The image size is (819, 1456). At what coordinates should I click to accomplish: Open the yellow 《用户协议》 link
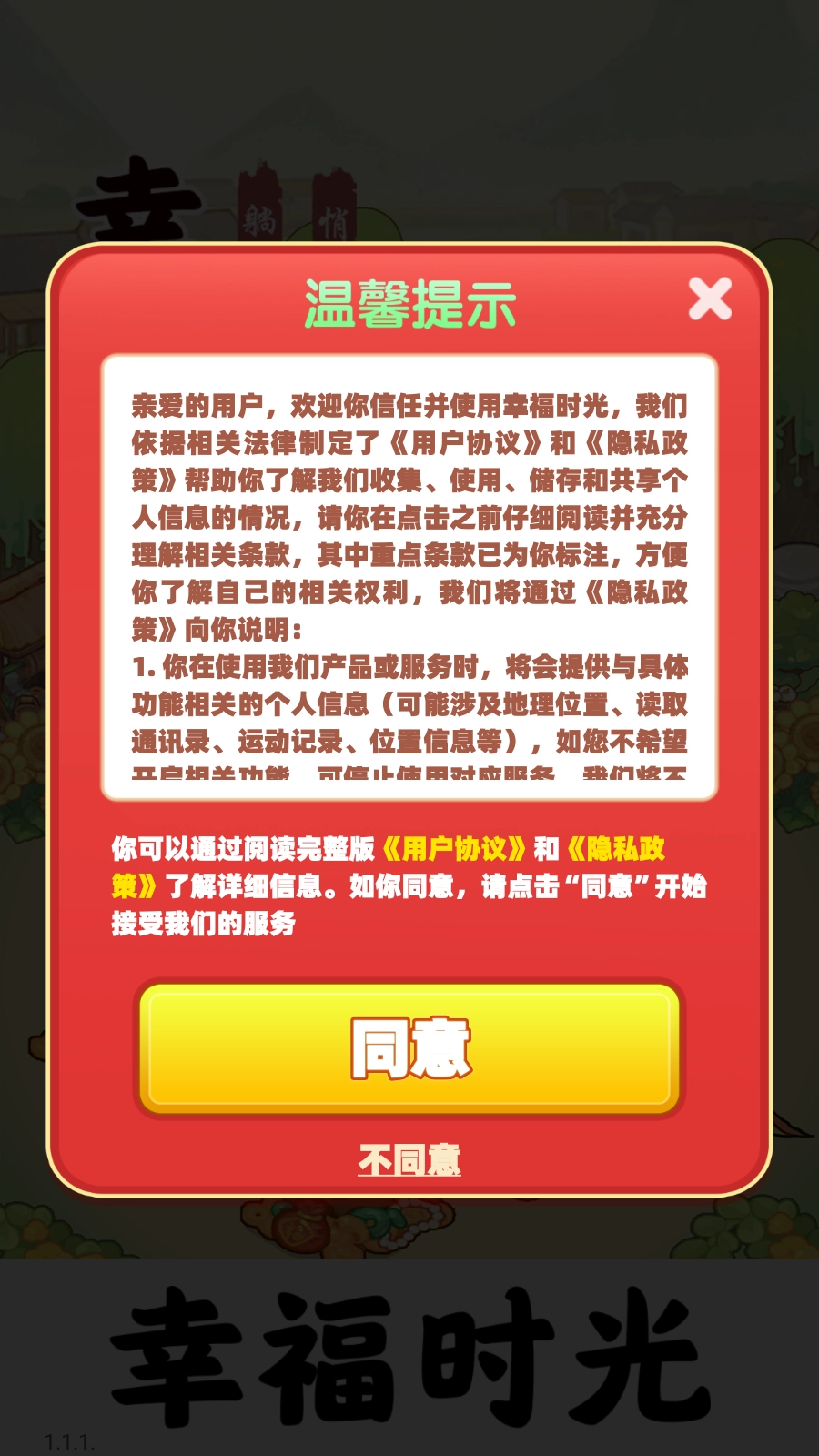453,849
